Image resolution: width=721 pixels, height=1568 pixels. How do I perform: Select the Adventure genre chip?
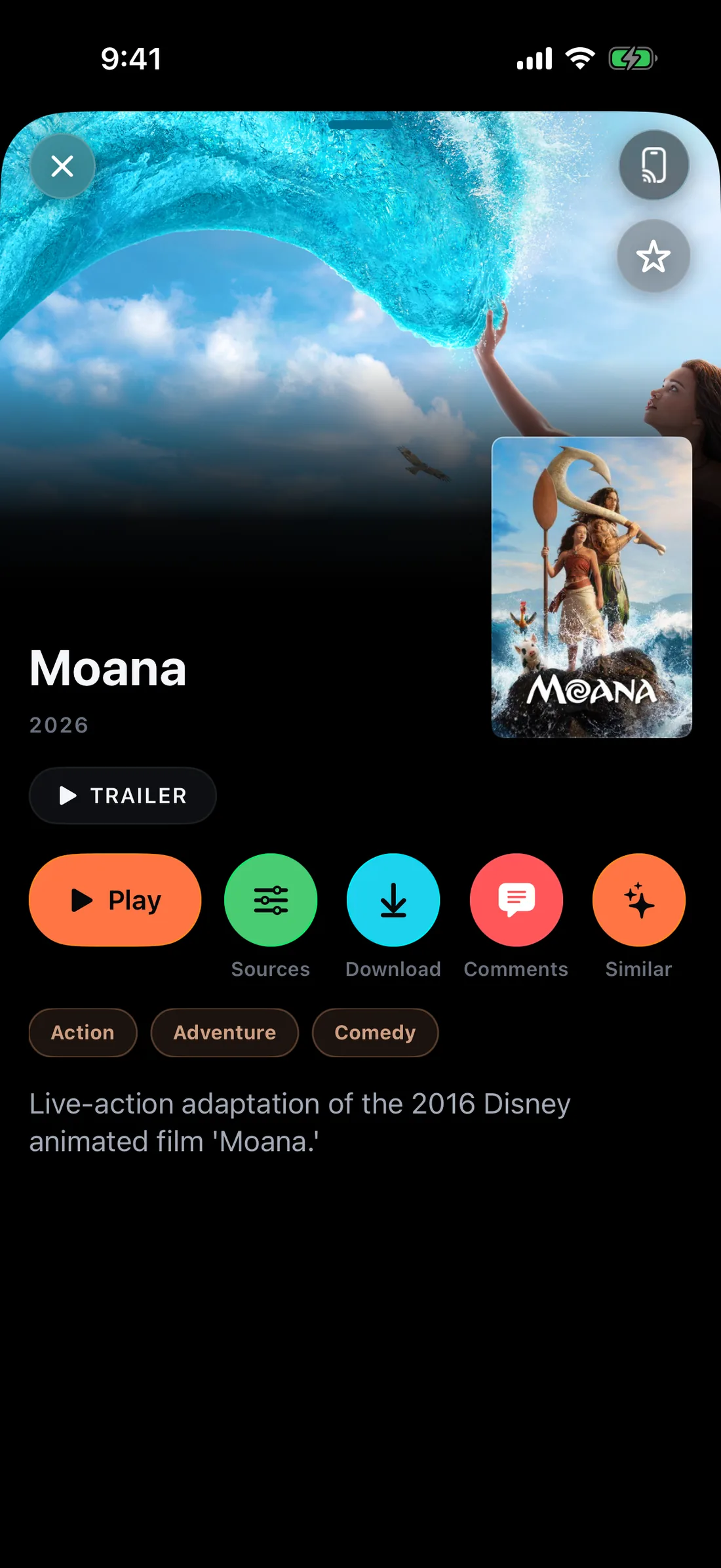pyautogui.click(x=225, y=1032)
